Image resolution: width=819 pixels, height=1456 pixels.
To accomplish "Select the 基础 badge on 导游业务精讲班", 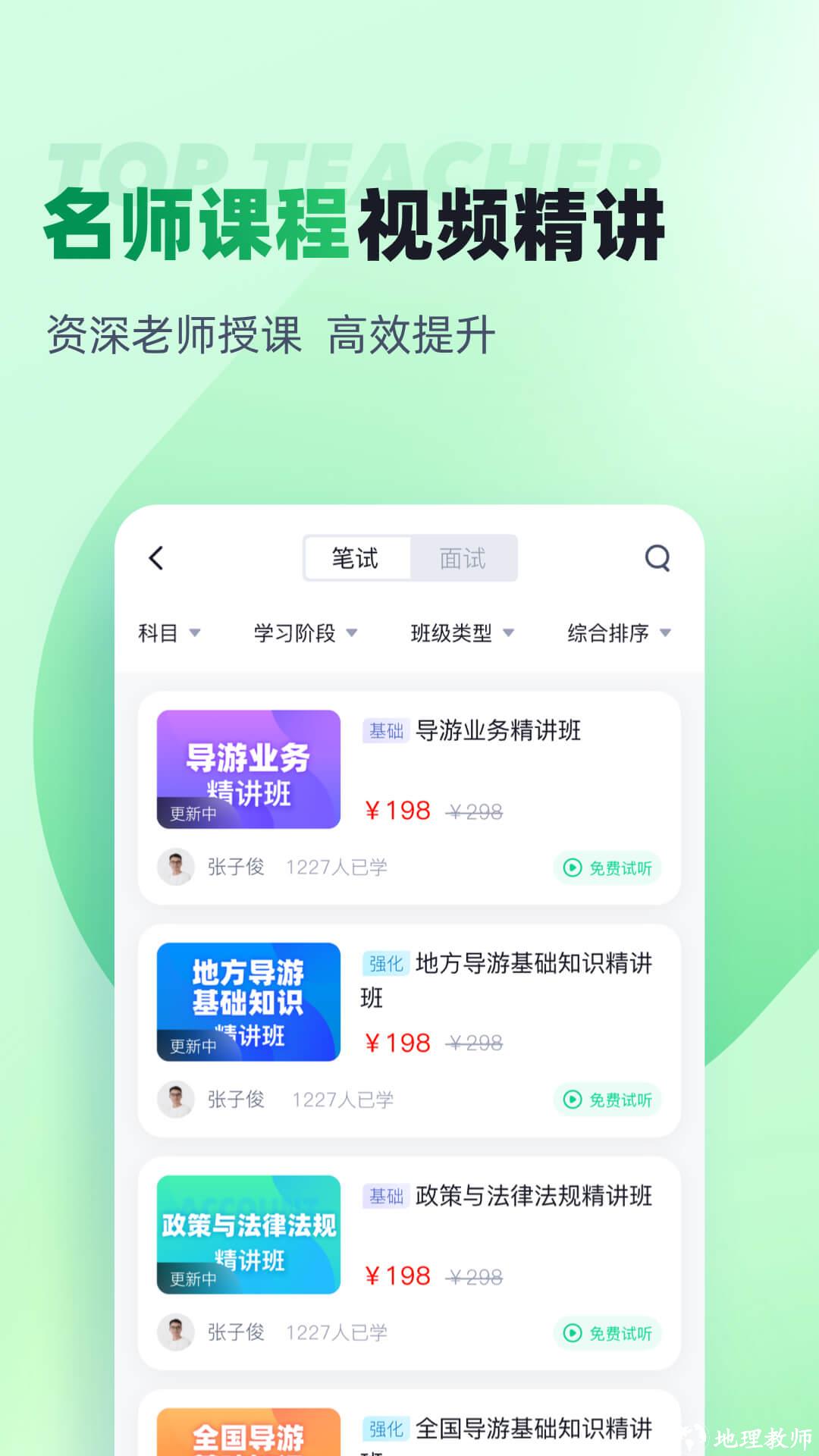I will [387, 732].
